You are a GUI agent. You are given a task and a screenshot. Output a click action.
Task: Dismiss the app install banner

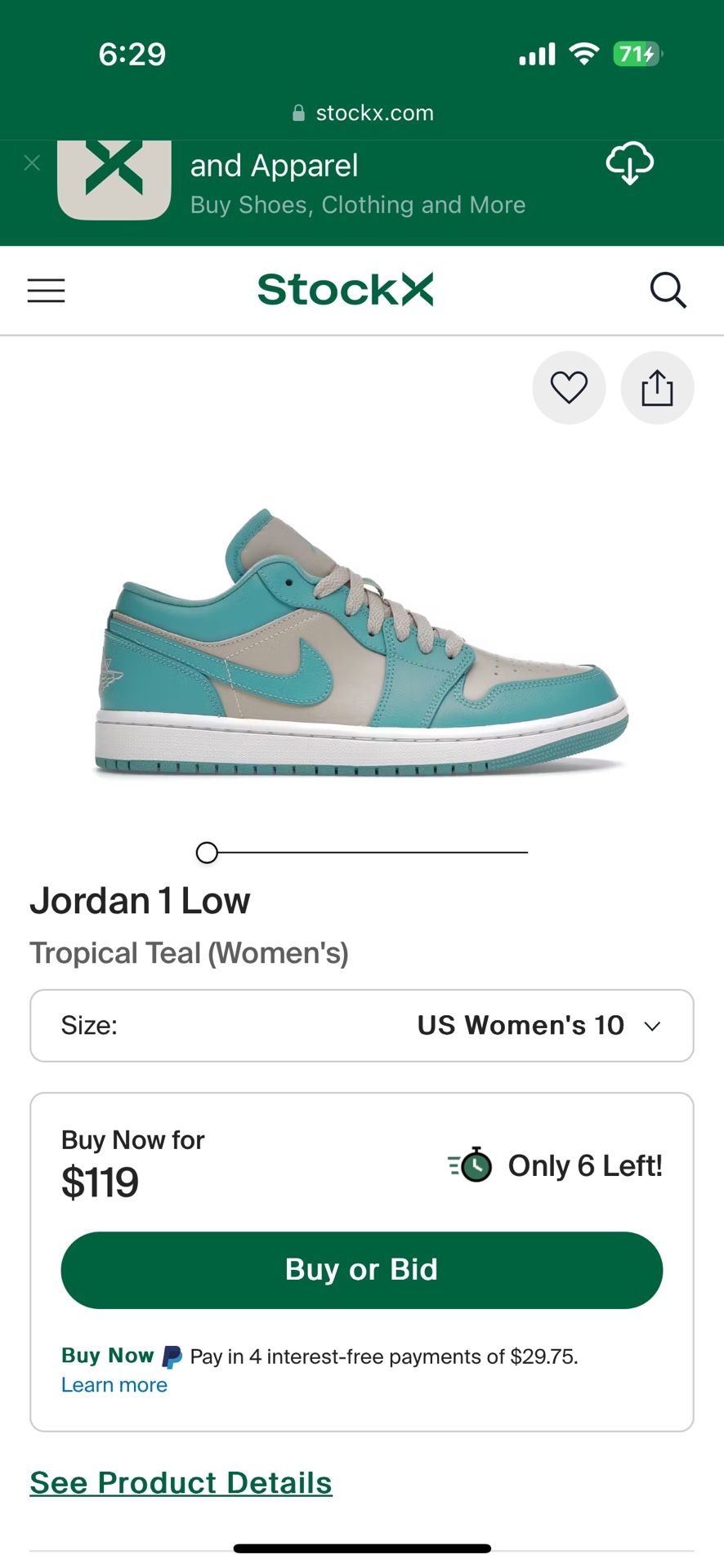(31, 163)
